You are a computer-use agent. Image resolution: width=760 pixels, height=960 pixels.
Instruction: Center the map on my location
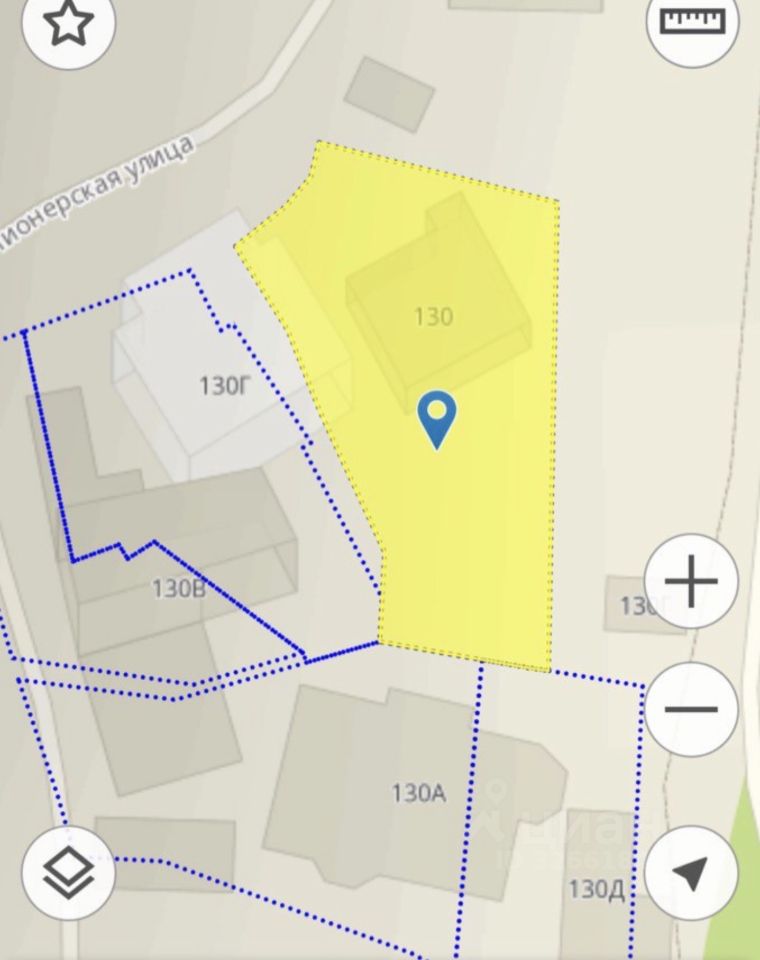point(691,872)
